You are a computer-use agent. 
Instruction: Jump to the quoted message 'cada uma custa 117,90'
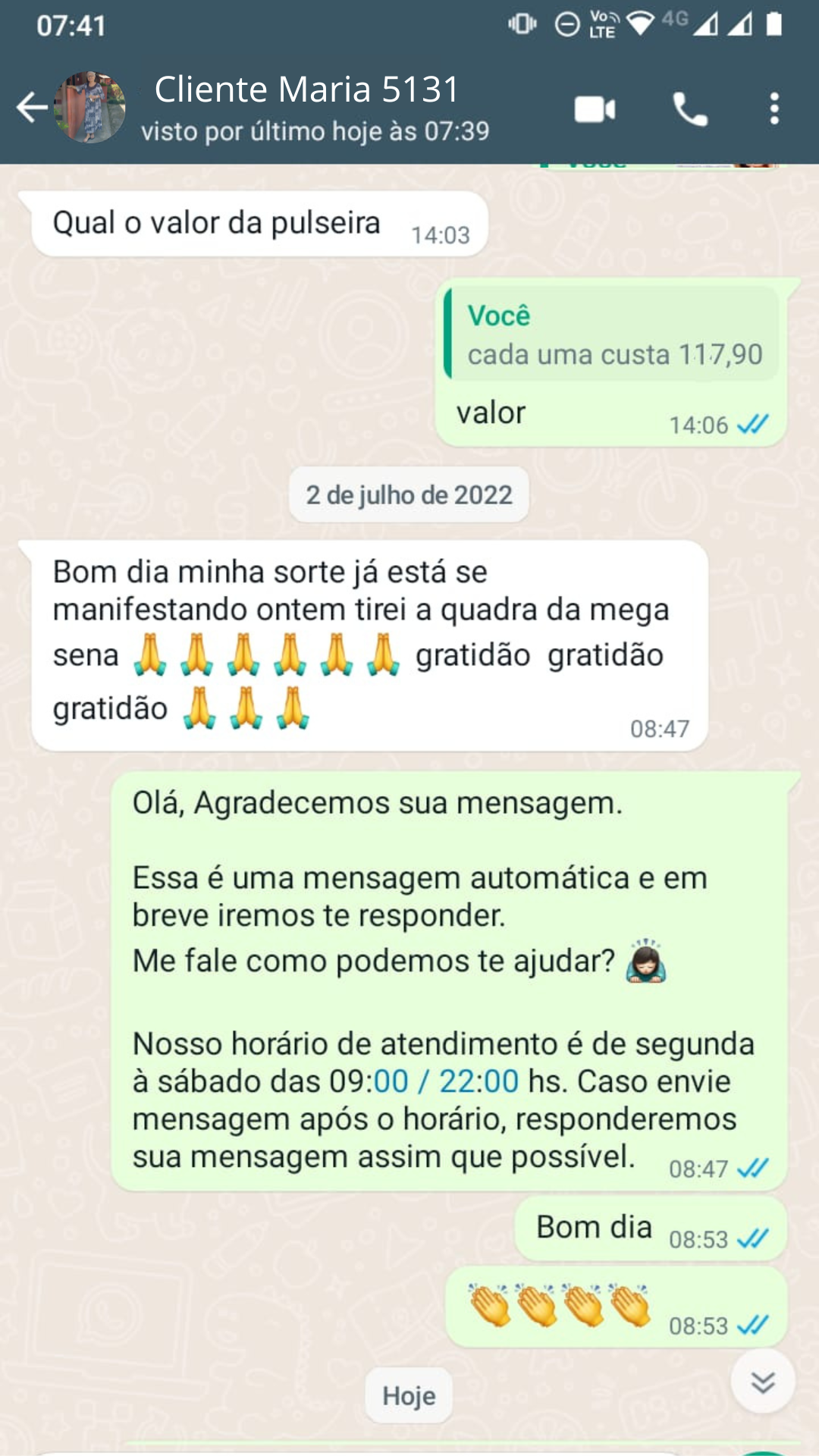613,334
